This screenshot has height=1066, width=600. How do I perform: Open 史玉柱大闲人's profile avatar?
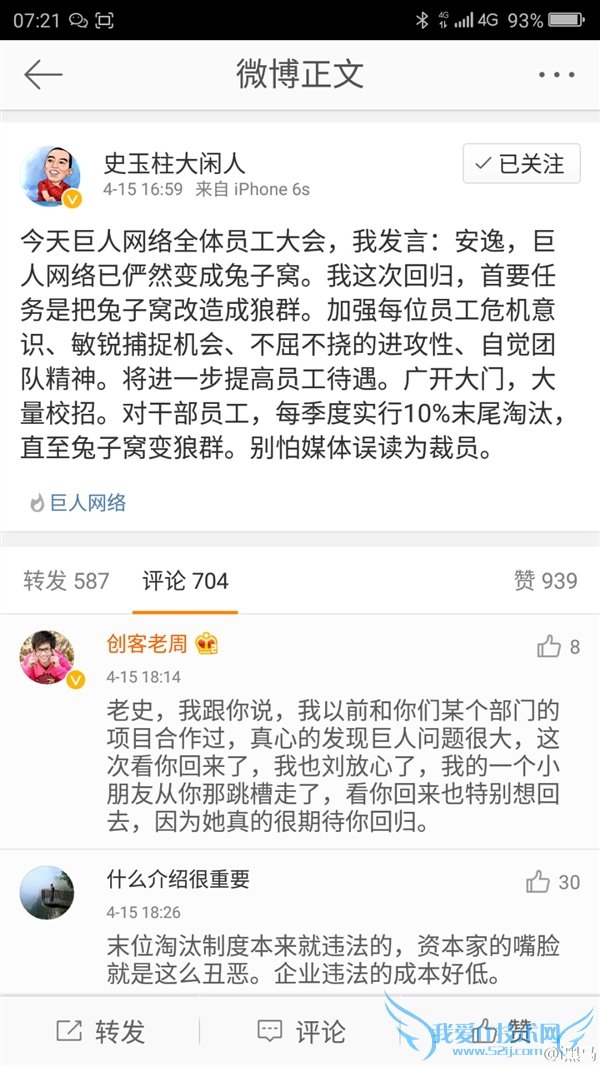coord(50,176)
